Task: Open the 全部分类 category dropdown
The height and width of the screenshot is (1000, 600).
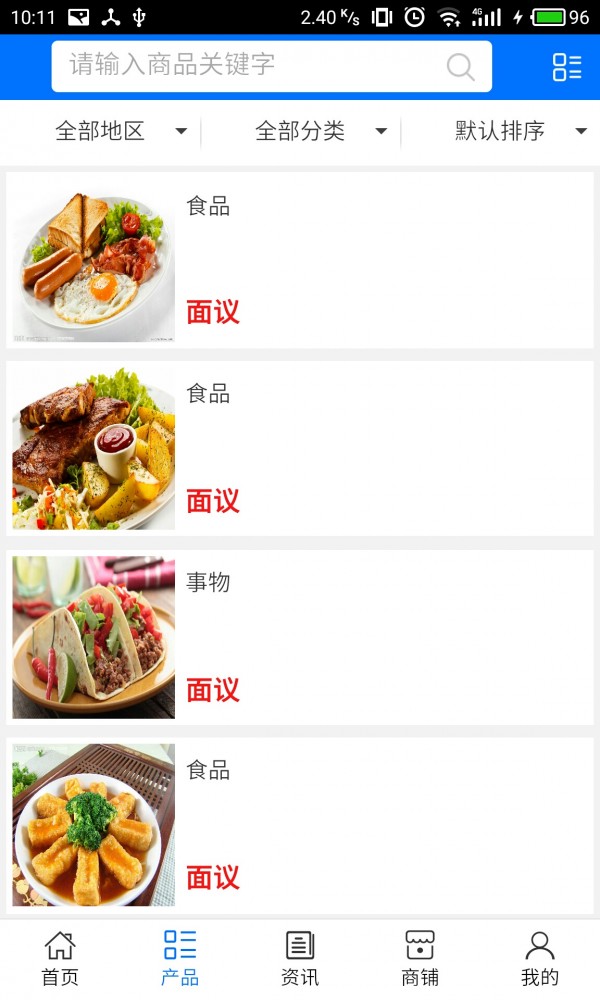Action: pyautogui.click(x=320, y=131)
